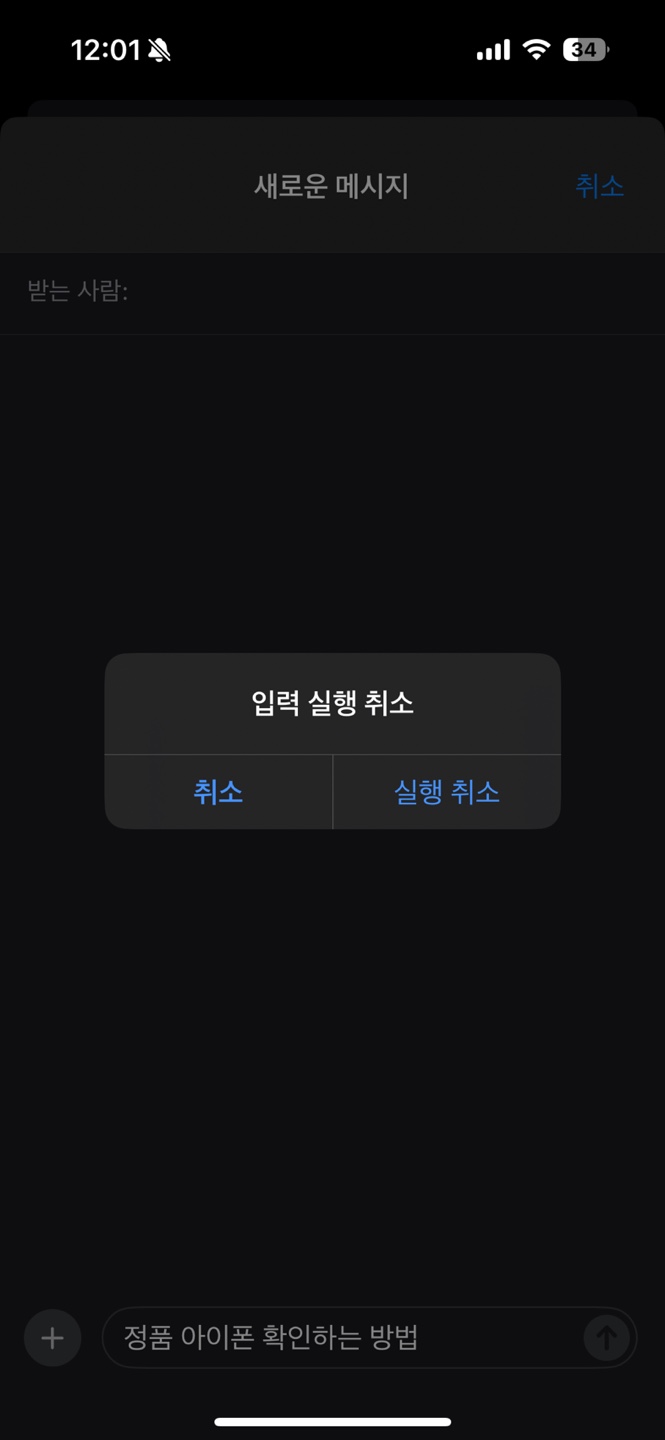Send the message with the arrow icon

click(x=606, y=1338)
